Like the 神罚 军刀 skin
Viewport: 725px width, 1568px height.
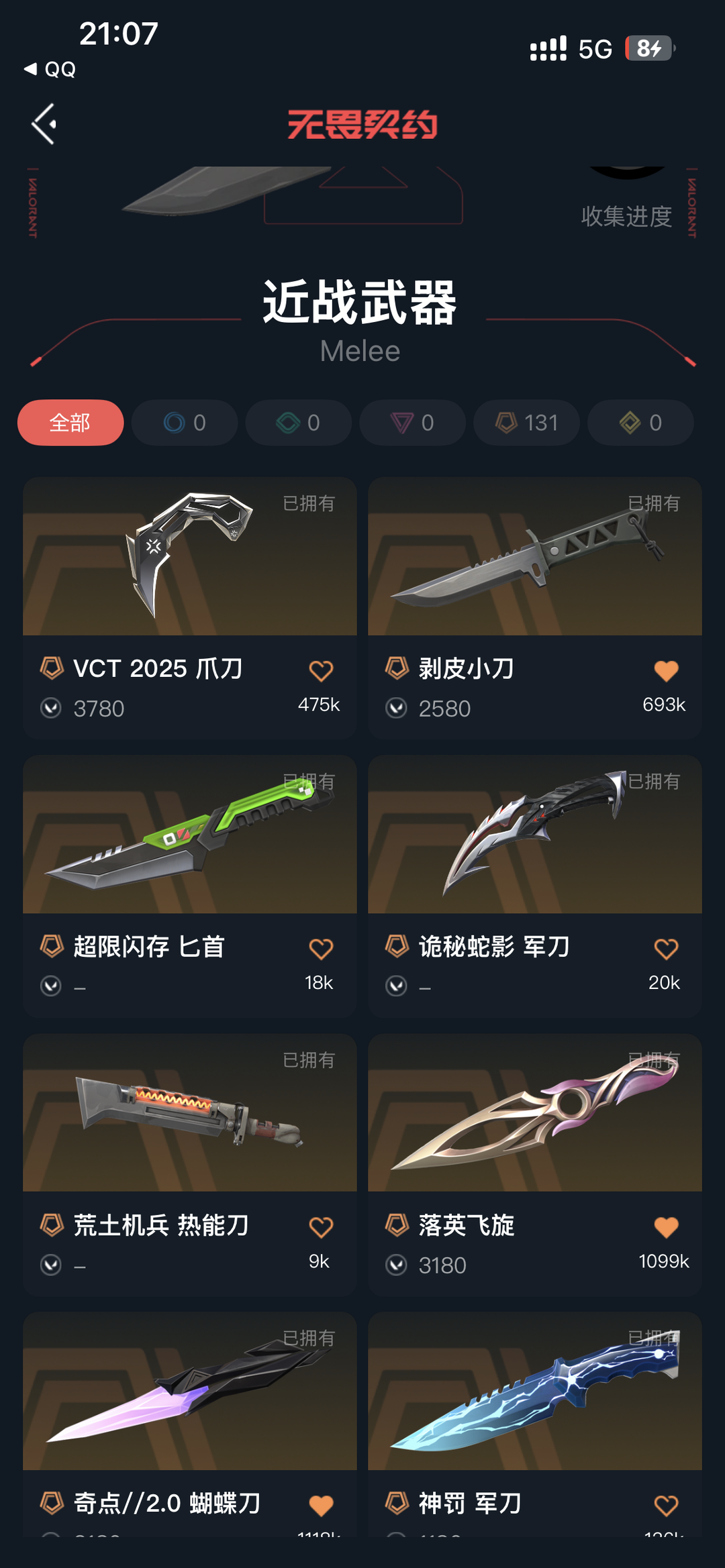click(x=666, y=1505)
